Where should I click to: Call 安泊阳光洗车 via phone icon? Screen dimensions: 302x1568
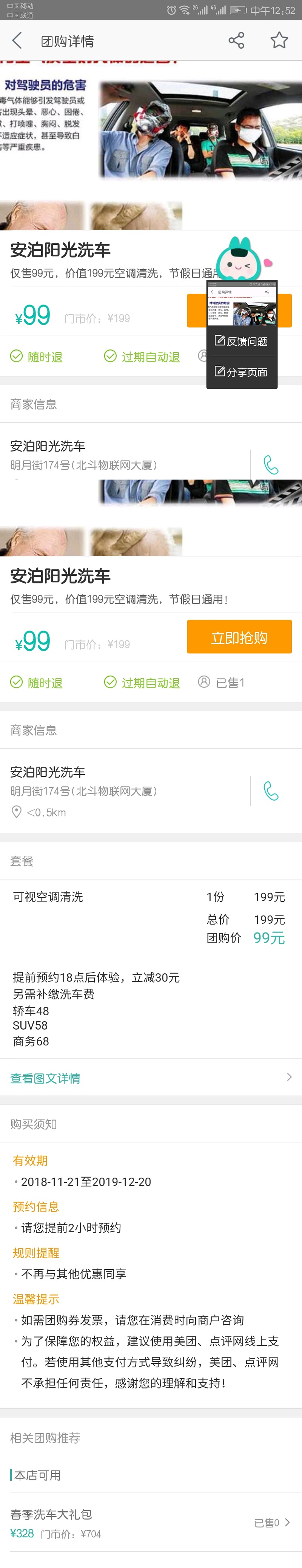click(271, 791)
